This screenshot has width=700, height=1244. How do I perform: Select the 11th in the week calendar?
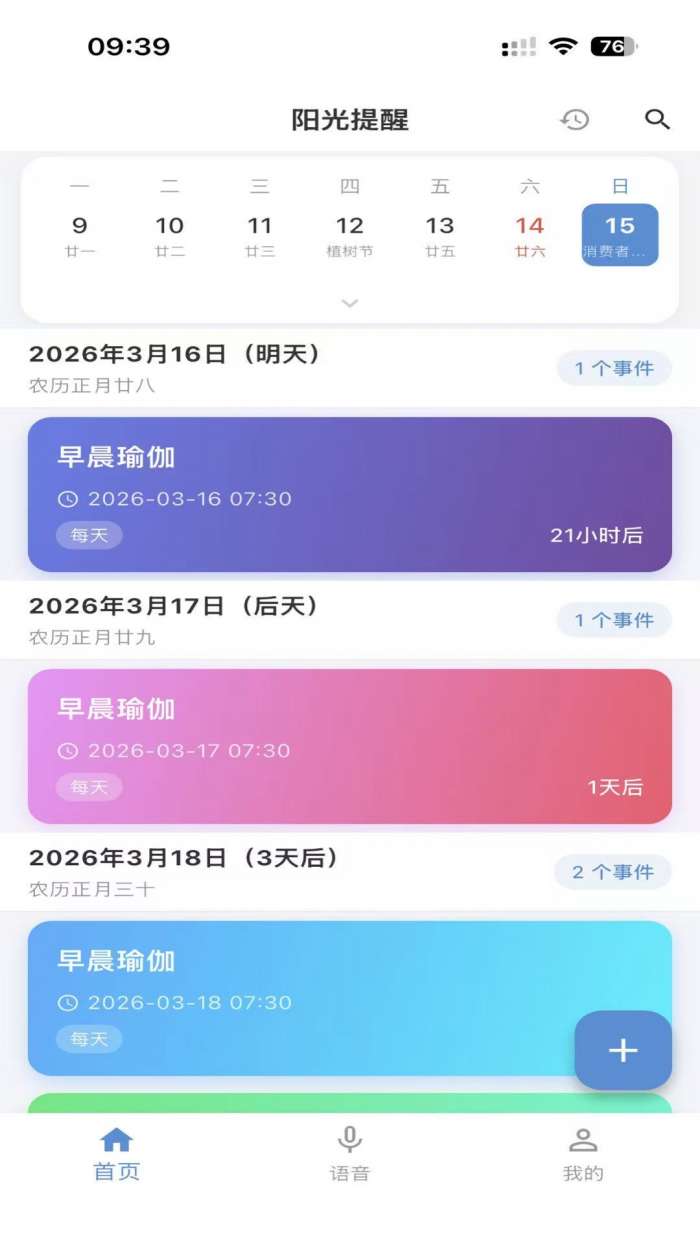pyautogui.click(x=260, y=236)
